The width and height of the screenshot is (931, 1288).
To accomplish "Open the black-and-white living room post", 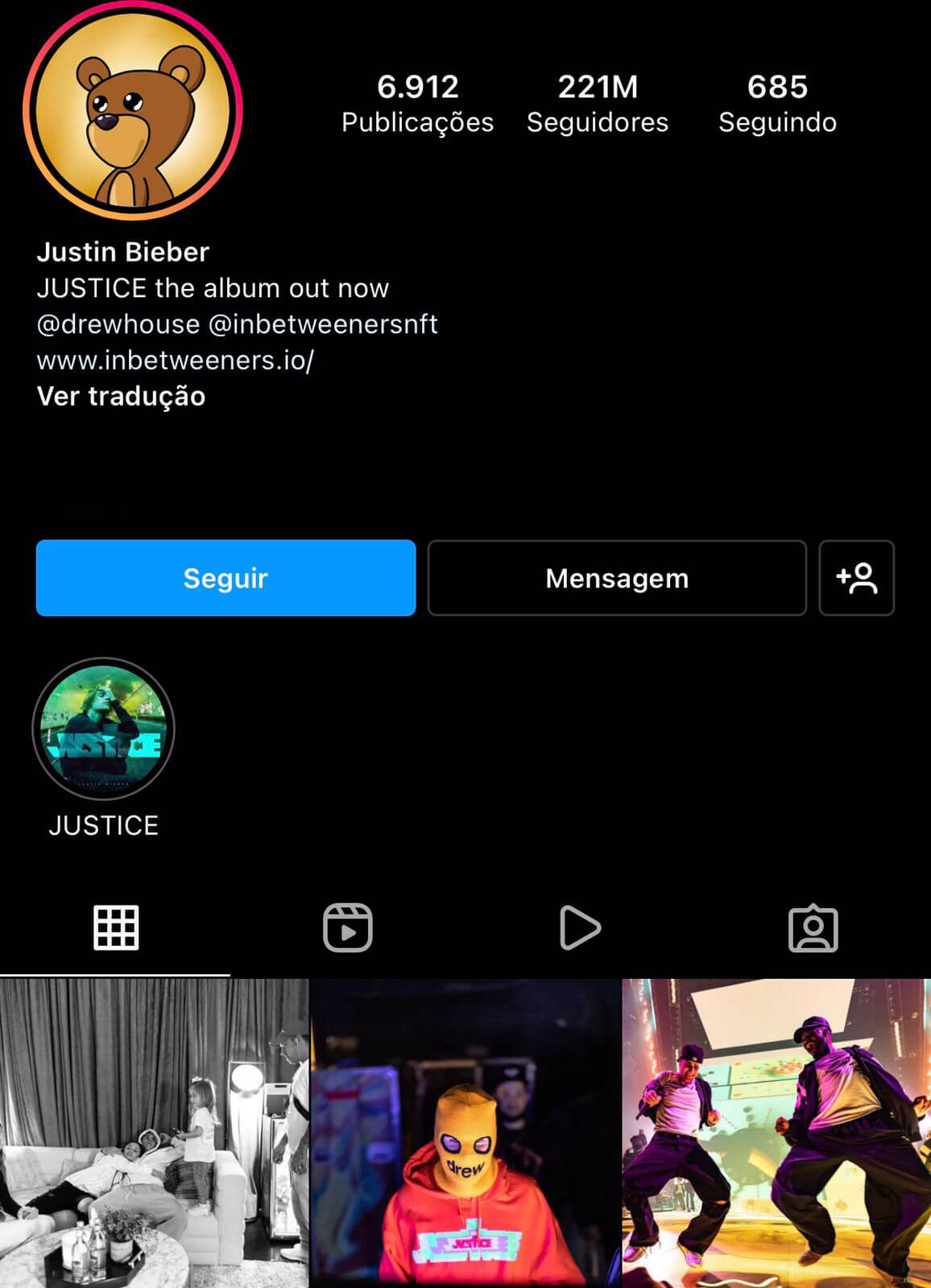I will click(x=154, y=1133).
